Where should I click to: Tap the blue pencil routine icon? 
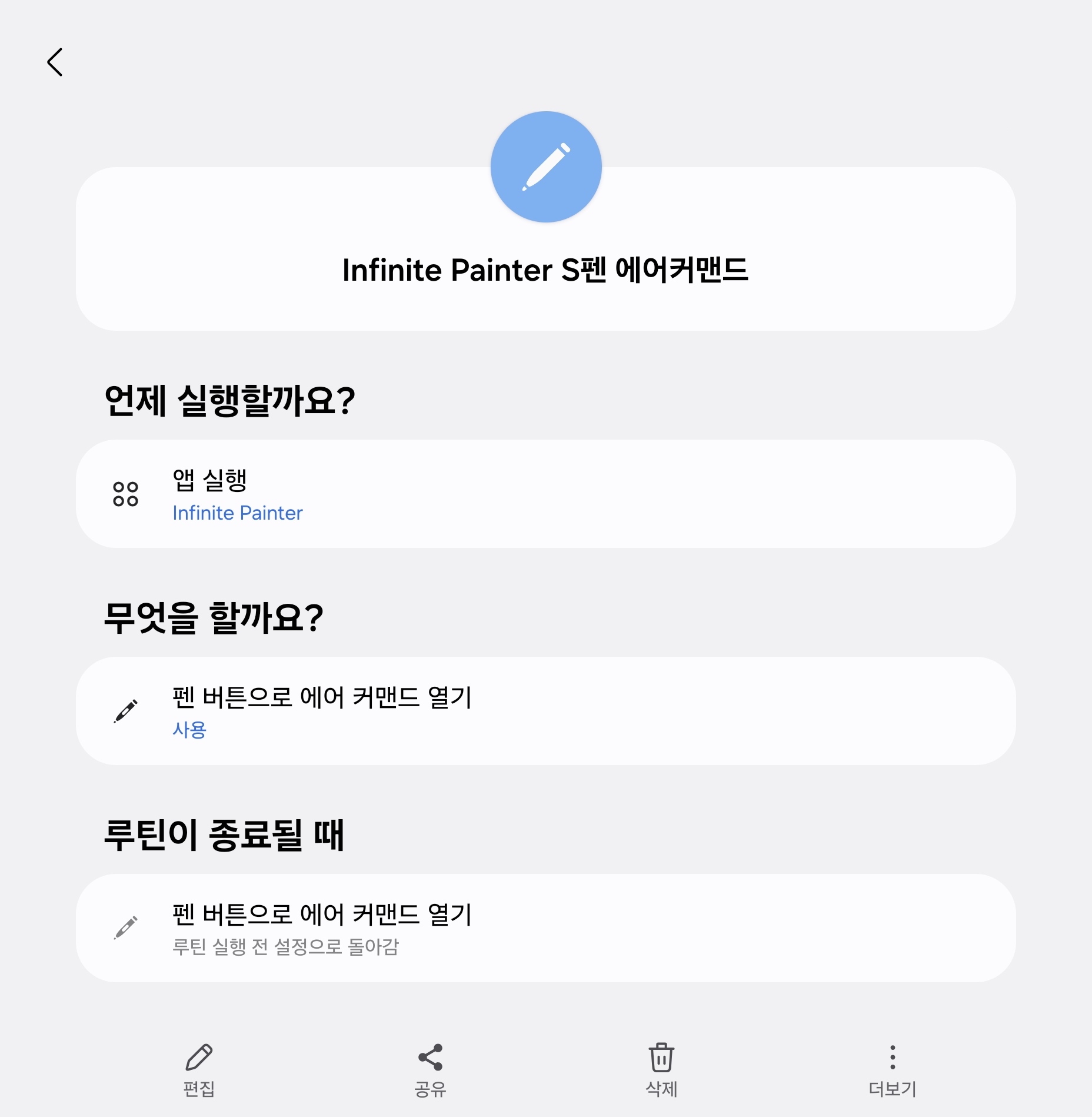click(x=546, y=167)
